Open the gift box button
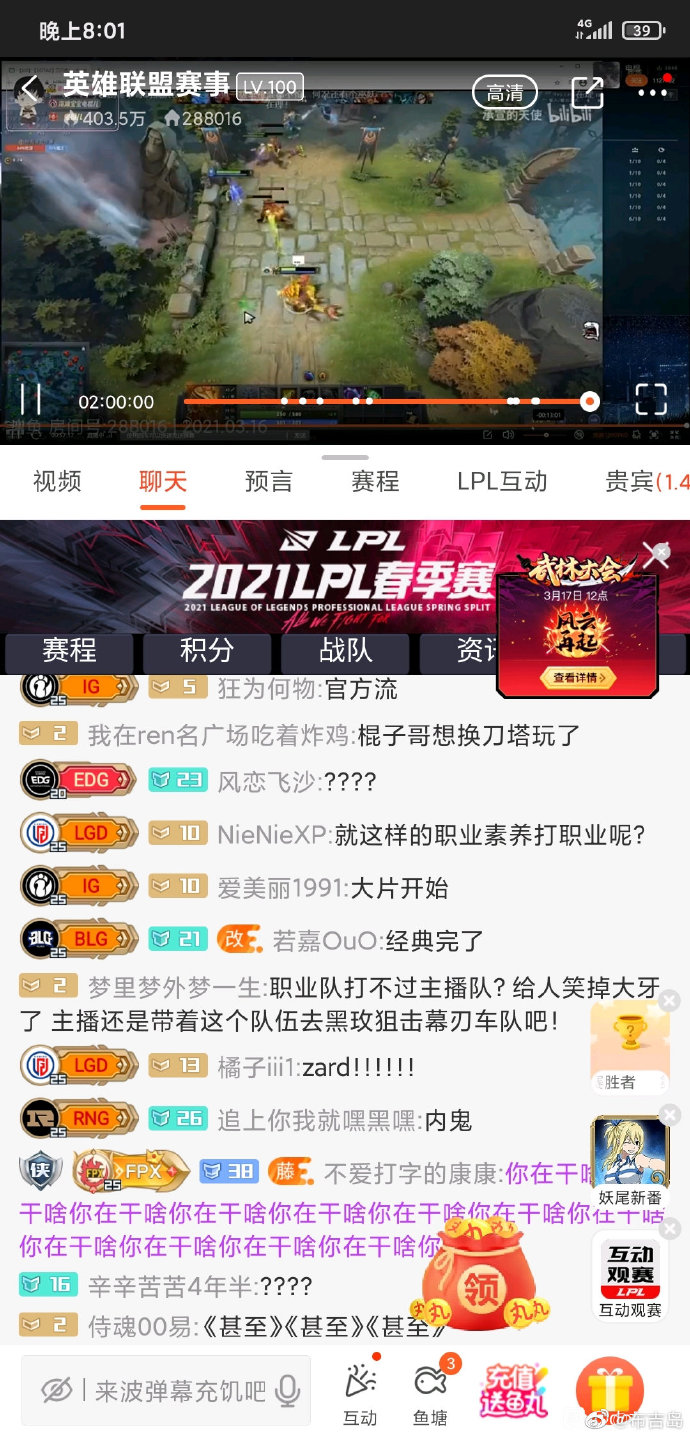This screenshot has width=690, height=1436. coord(609,1391)
